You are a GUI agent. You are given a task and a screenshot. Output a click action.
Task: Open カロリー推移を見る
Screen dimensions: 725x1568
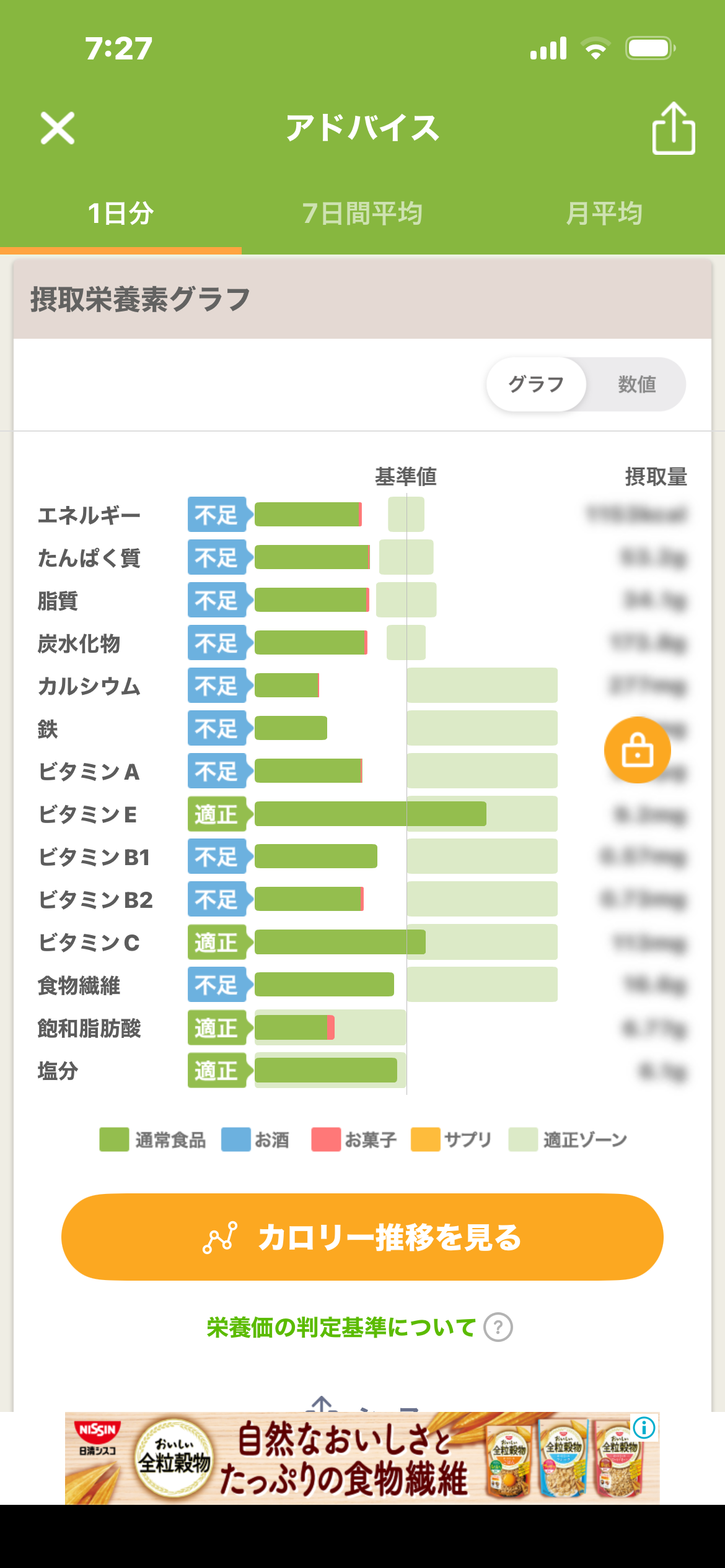click(362, 1237)
